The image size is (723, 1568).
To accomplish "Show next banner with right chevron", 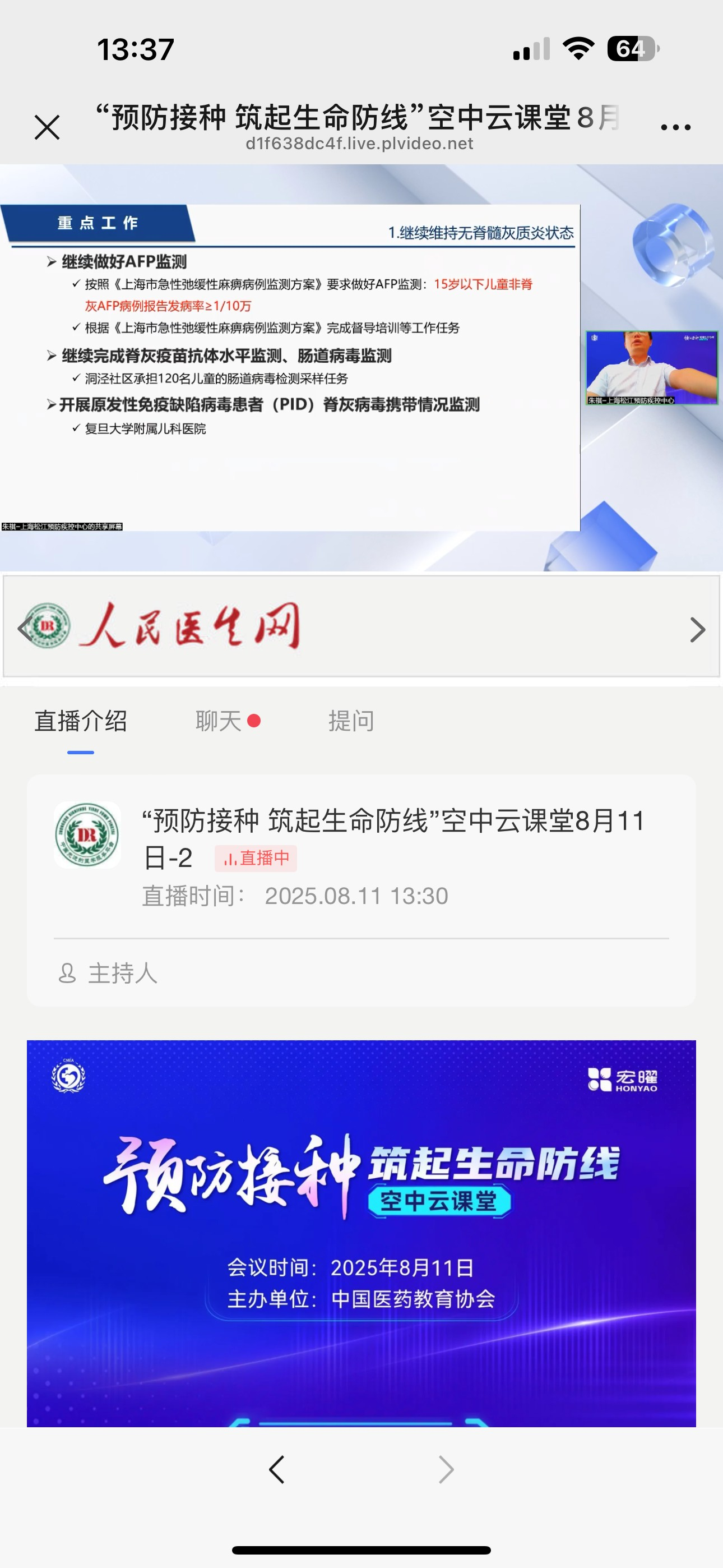I will point(697,629).
